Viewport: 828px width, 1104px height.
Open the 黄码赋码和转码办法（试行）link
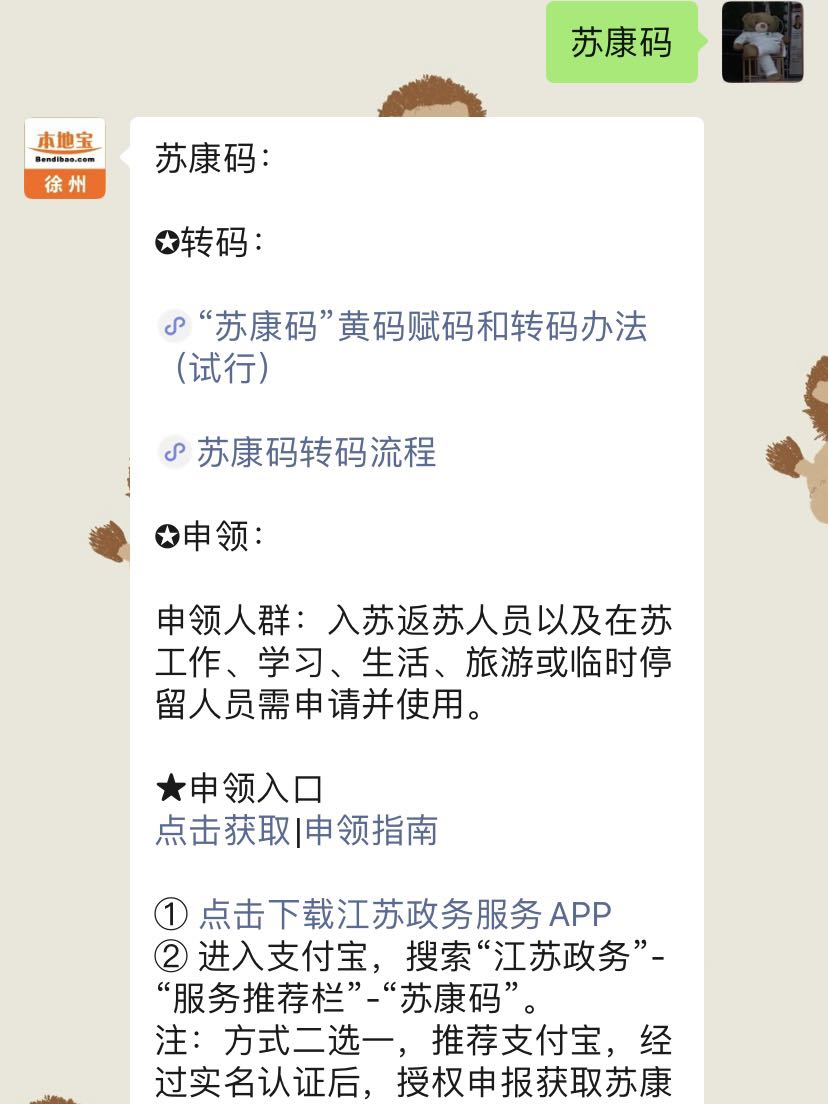(400, 326)
